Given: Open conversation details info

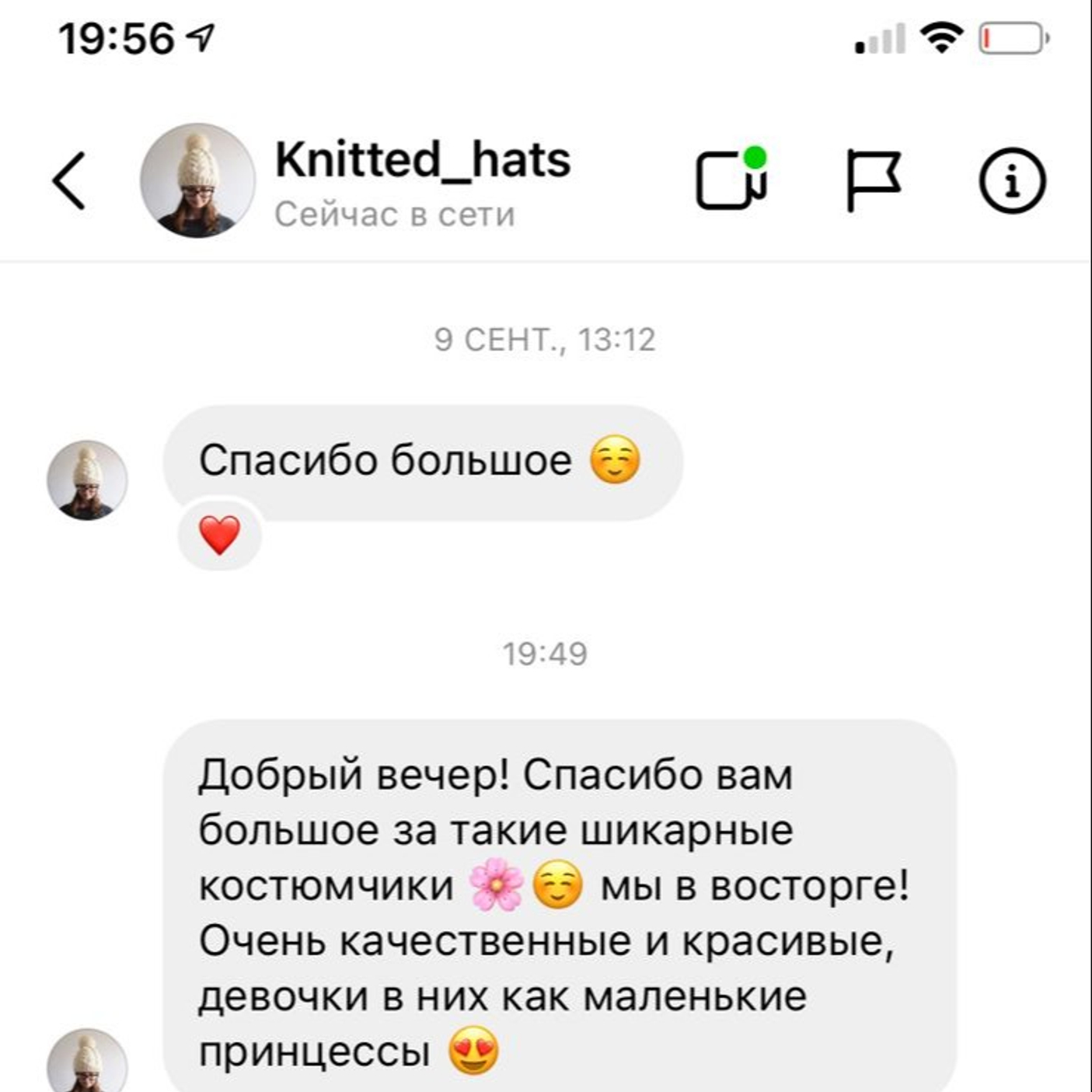Looking at the screenshot, I should click(1011, 180).
